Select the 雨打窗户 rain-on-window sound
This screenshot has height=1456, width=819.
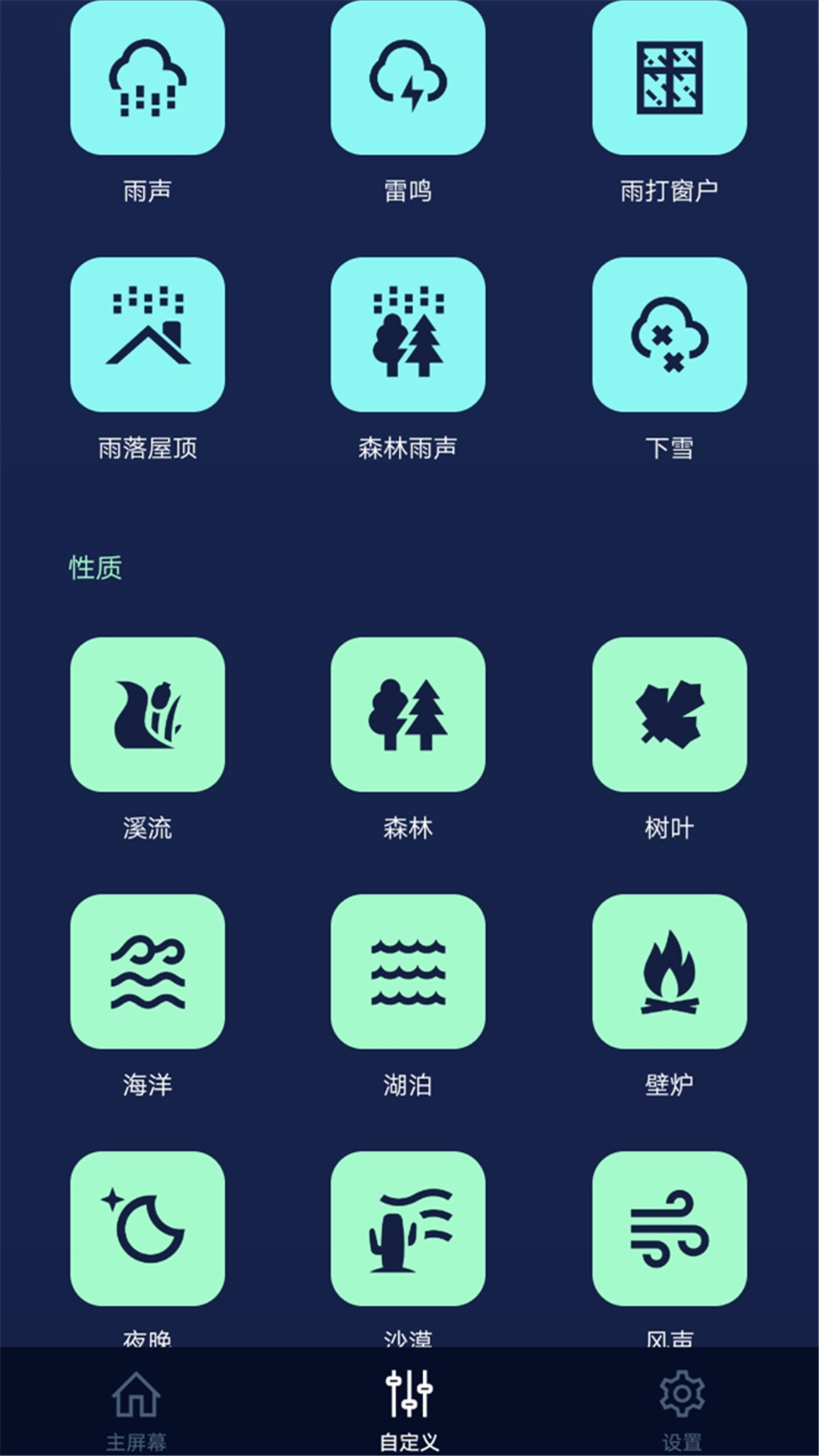point(670,80)
